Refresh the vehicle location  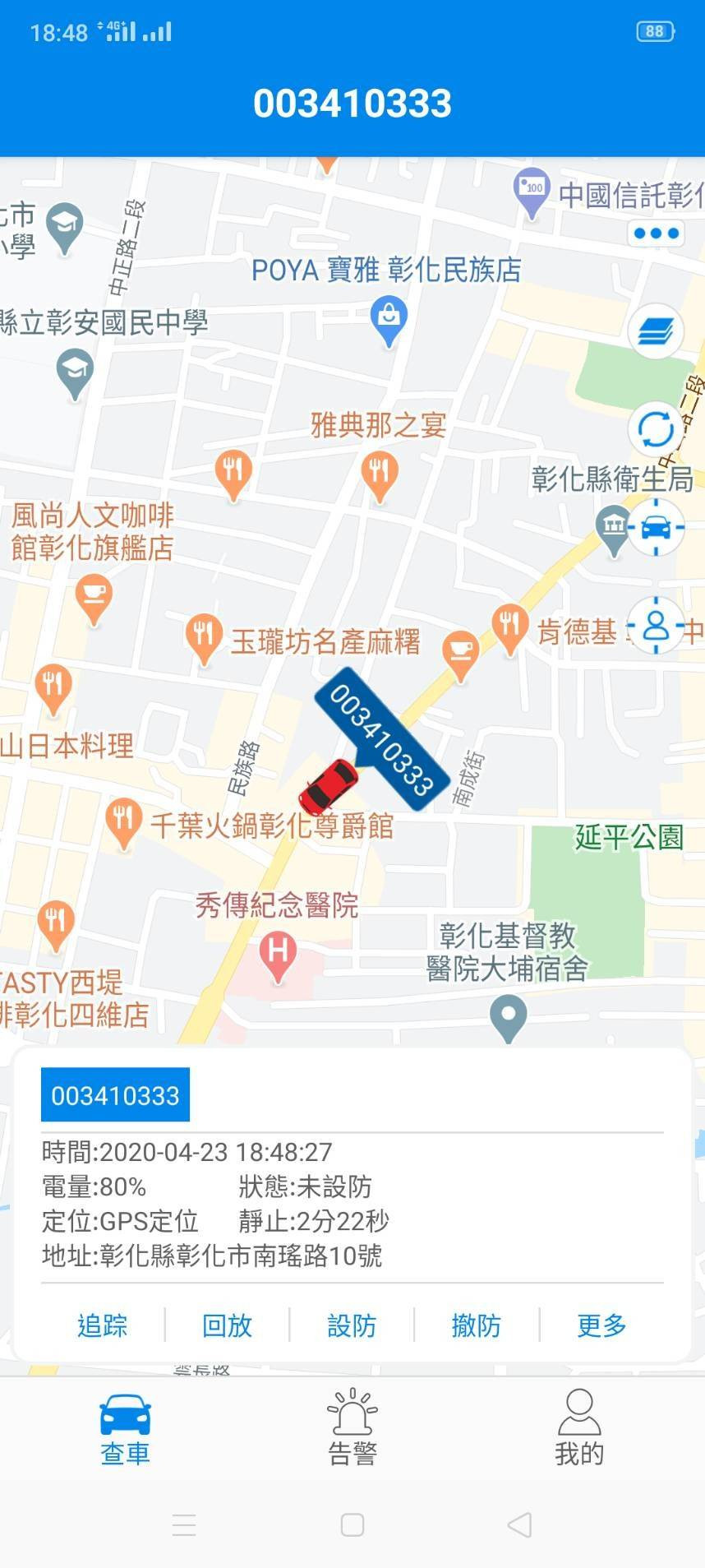(655, 429)
